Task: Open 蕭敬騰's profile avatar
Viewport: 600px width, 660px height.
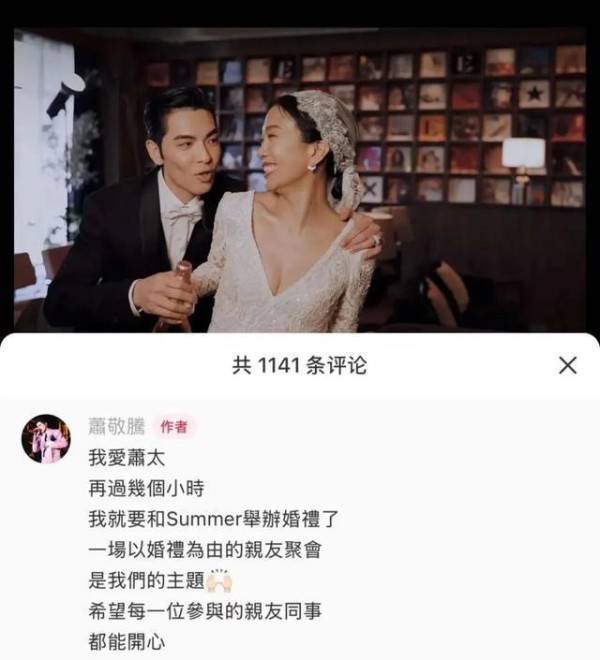Action: click(46, 438)
